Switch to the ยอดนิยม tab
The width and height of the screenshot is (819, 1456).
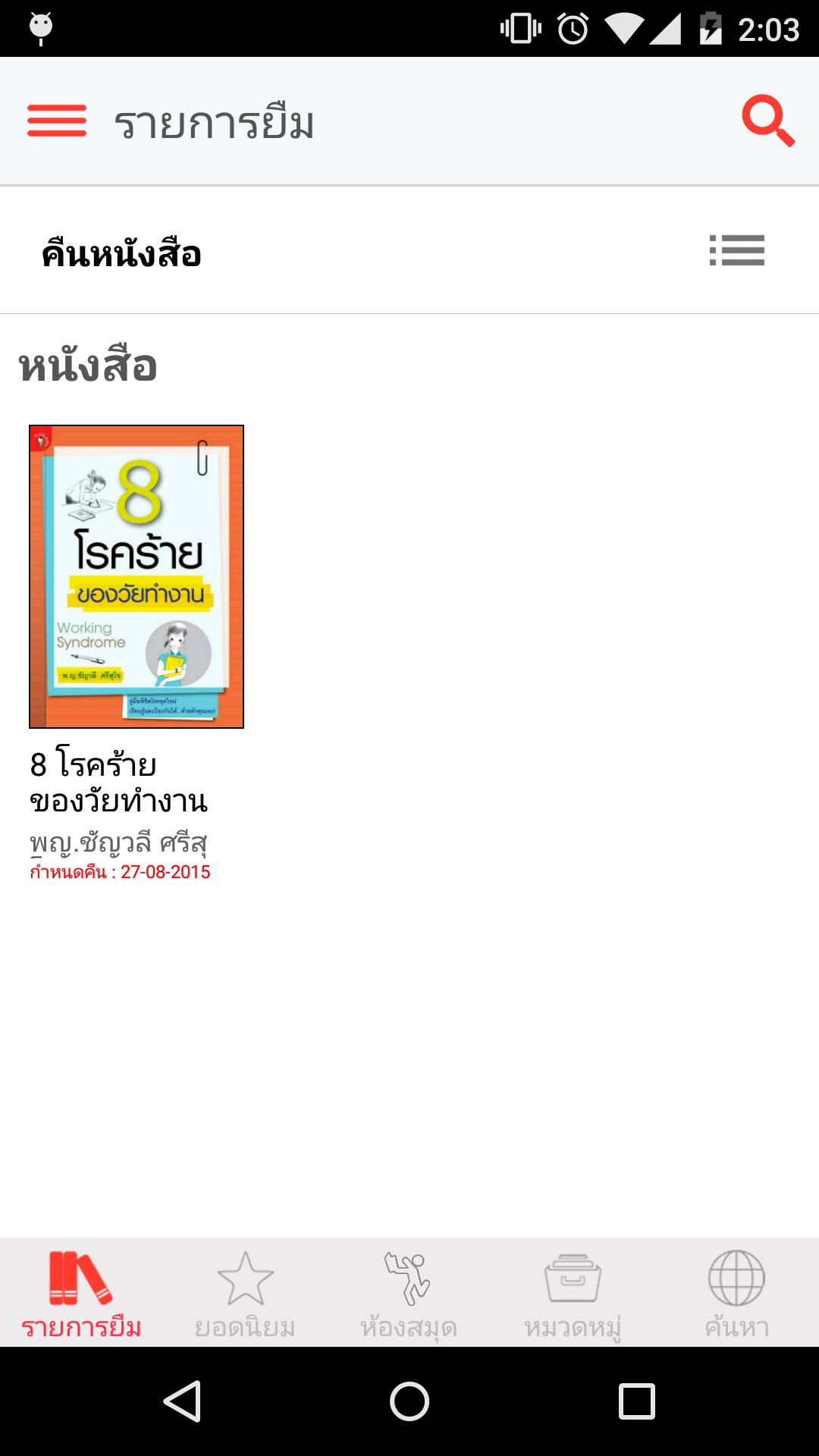coord(245,1294)
